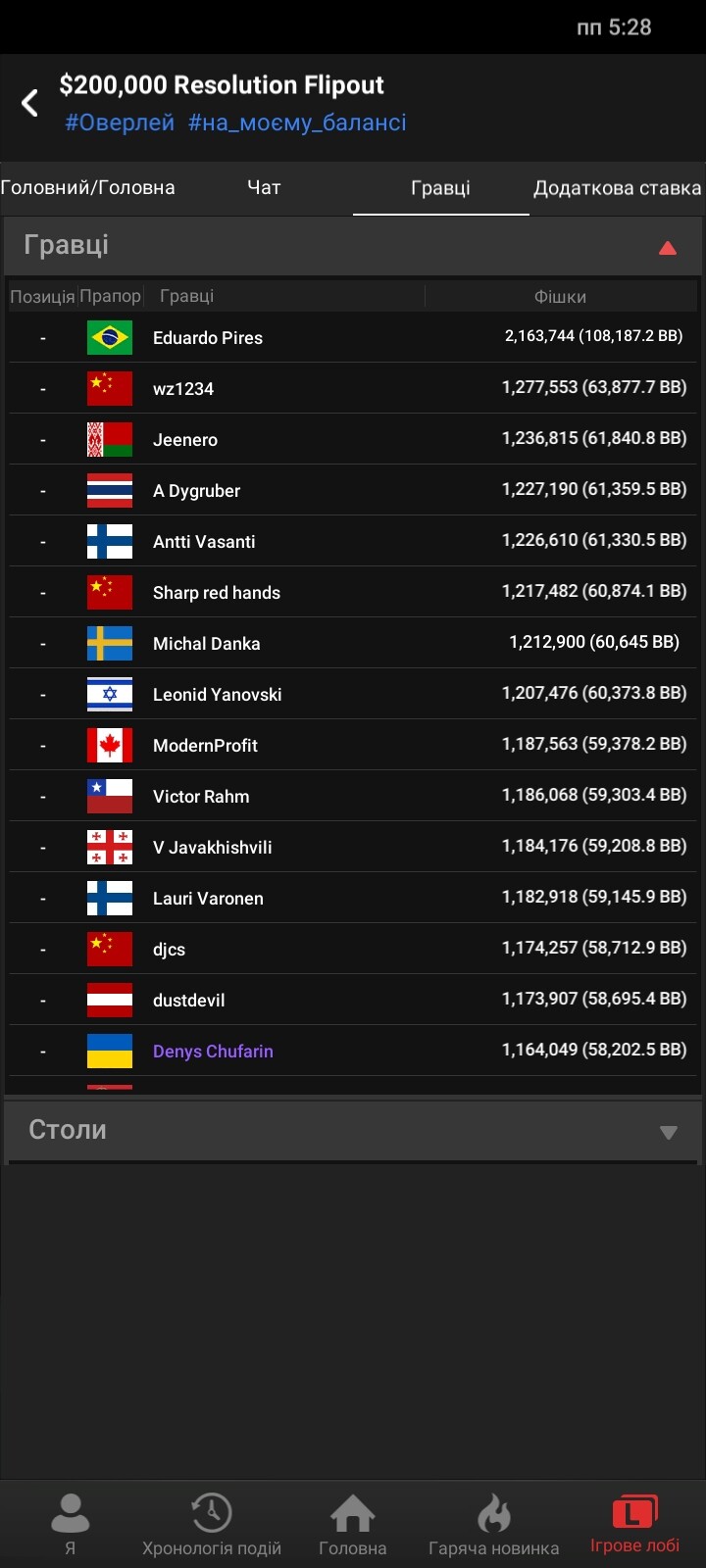View player Denys Chufarin
The height and width of the screenshot is (1568, 706).
[213, 1052]
